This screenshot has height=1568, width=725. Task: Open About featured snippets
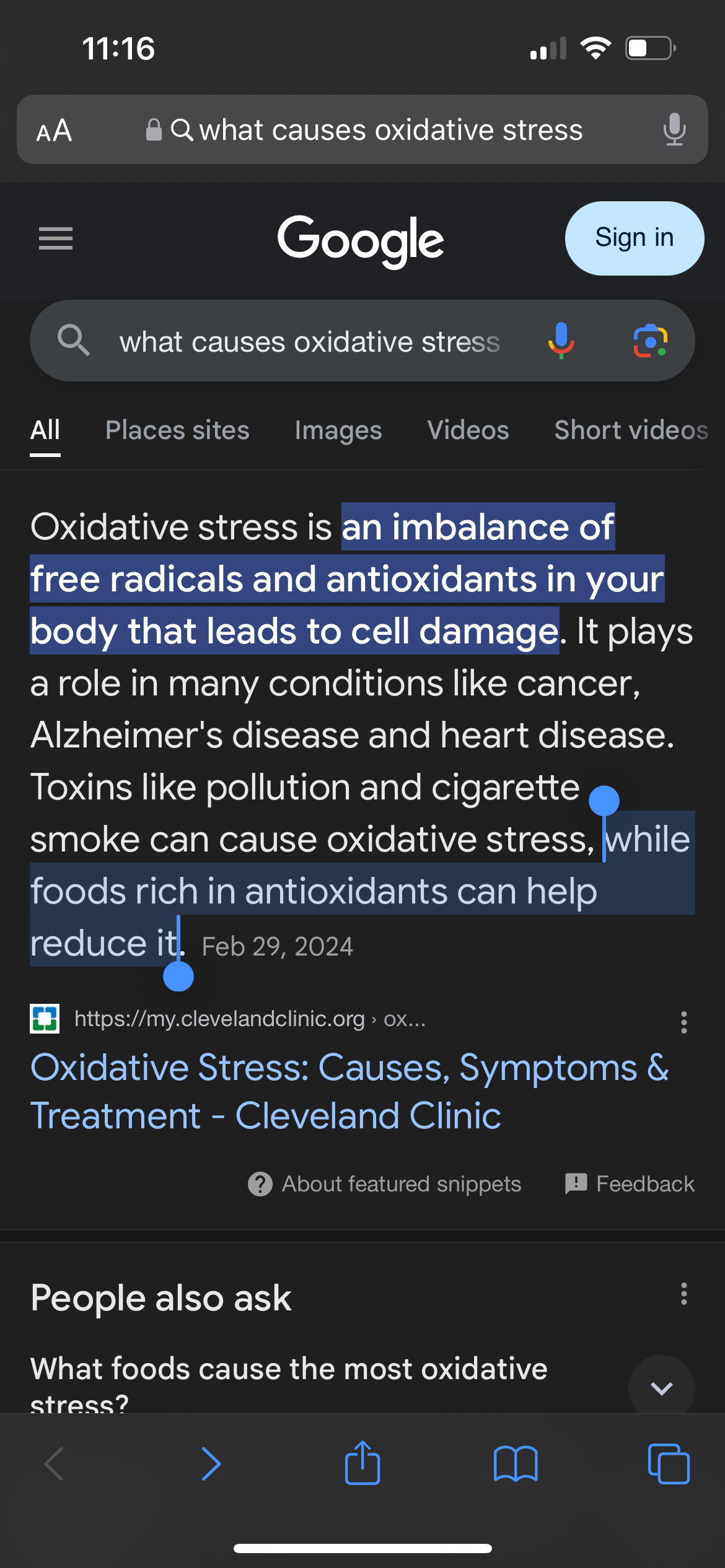coord(385,1184)
